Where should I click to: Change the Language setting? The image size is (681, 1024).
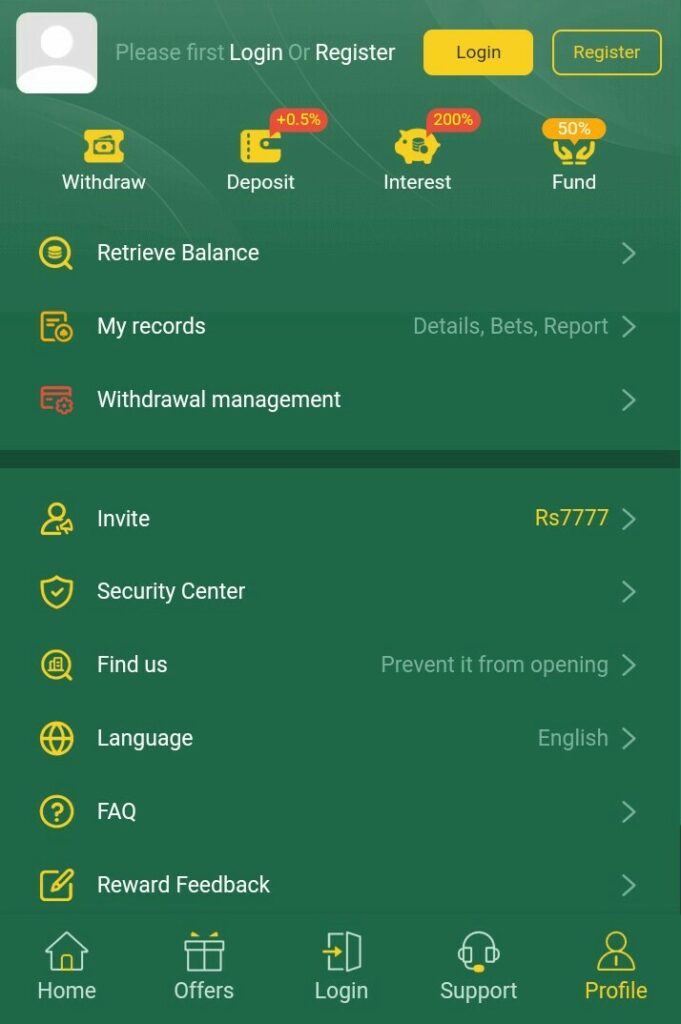pyautogui.click(x=340, y=738)
